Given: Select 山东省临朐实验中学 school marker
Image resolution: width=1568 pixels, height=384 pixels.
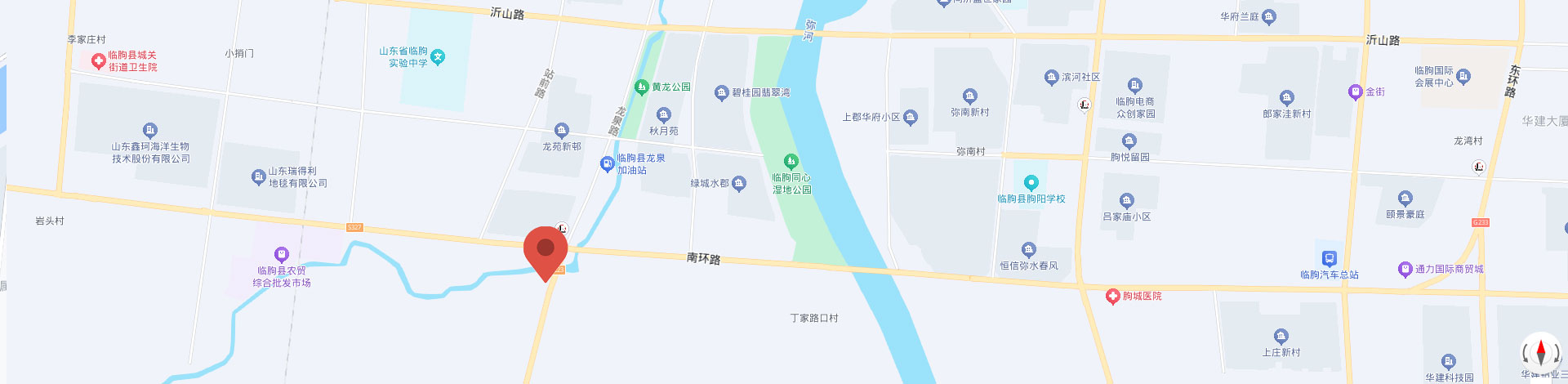Looking at the screenshot, I should pos(438,57).
